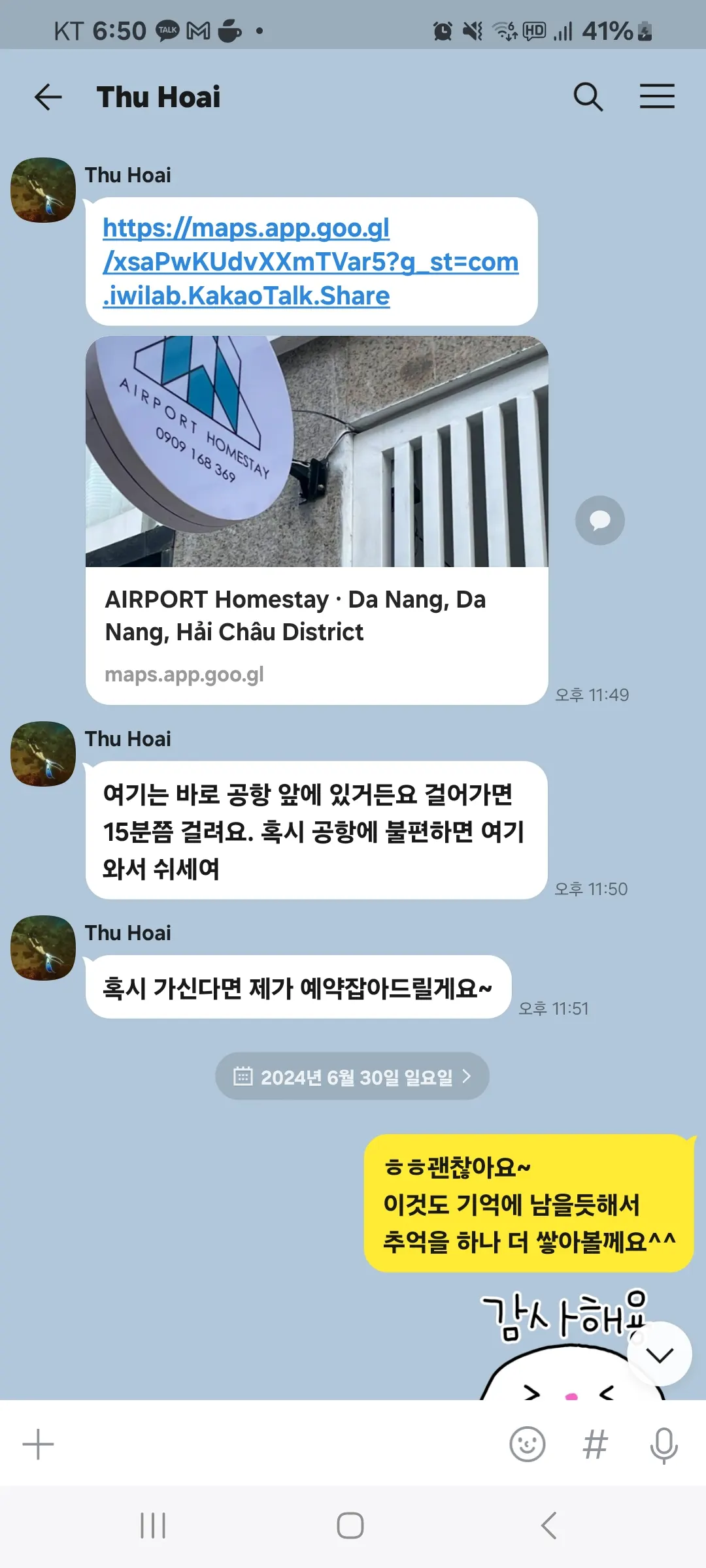Open the emoticon picker
The width and height of the screenshot is (706, 1568).
tap(527, 1444)
